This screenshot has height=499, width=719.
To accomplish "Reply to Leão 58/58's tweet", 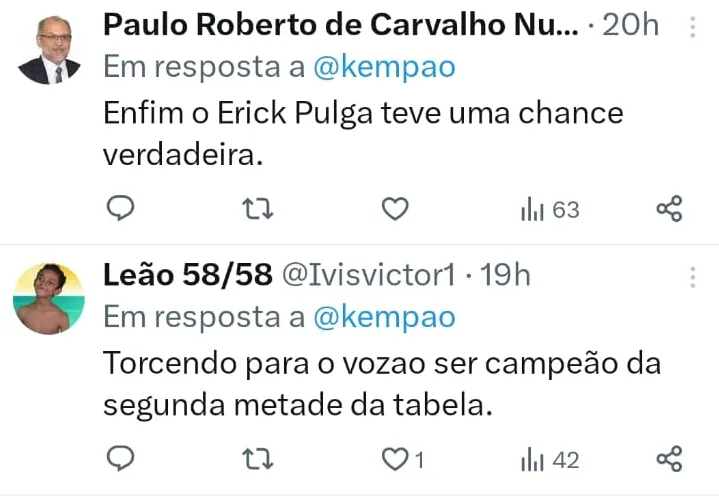I will coord(120,460).
